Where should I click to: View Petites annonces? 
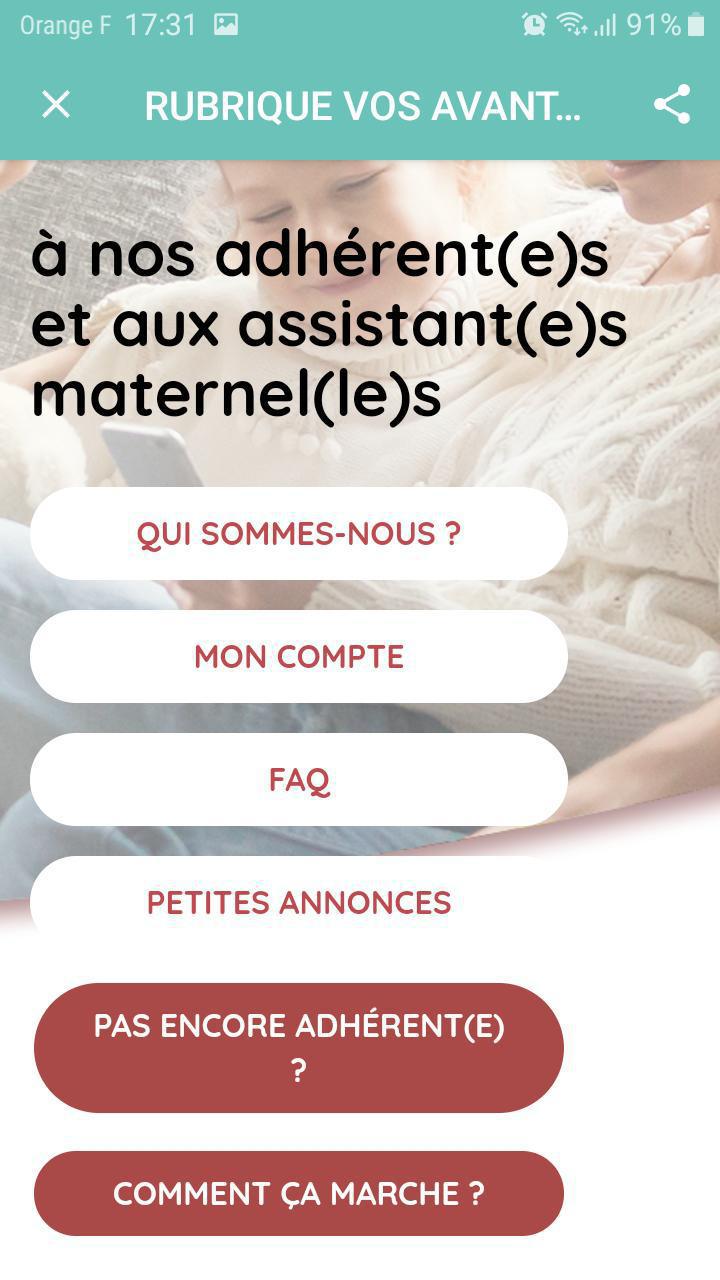[x=299, y=902]
